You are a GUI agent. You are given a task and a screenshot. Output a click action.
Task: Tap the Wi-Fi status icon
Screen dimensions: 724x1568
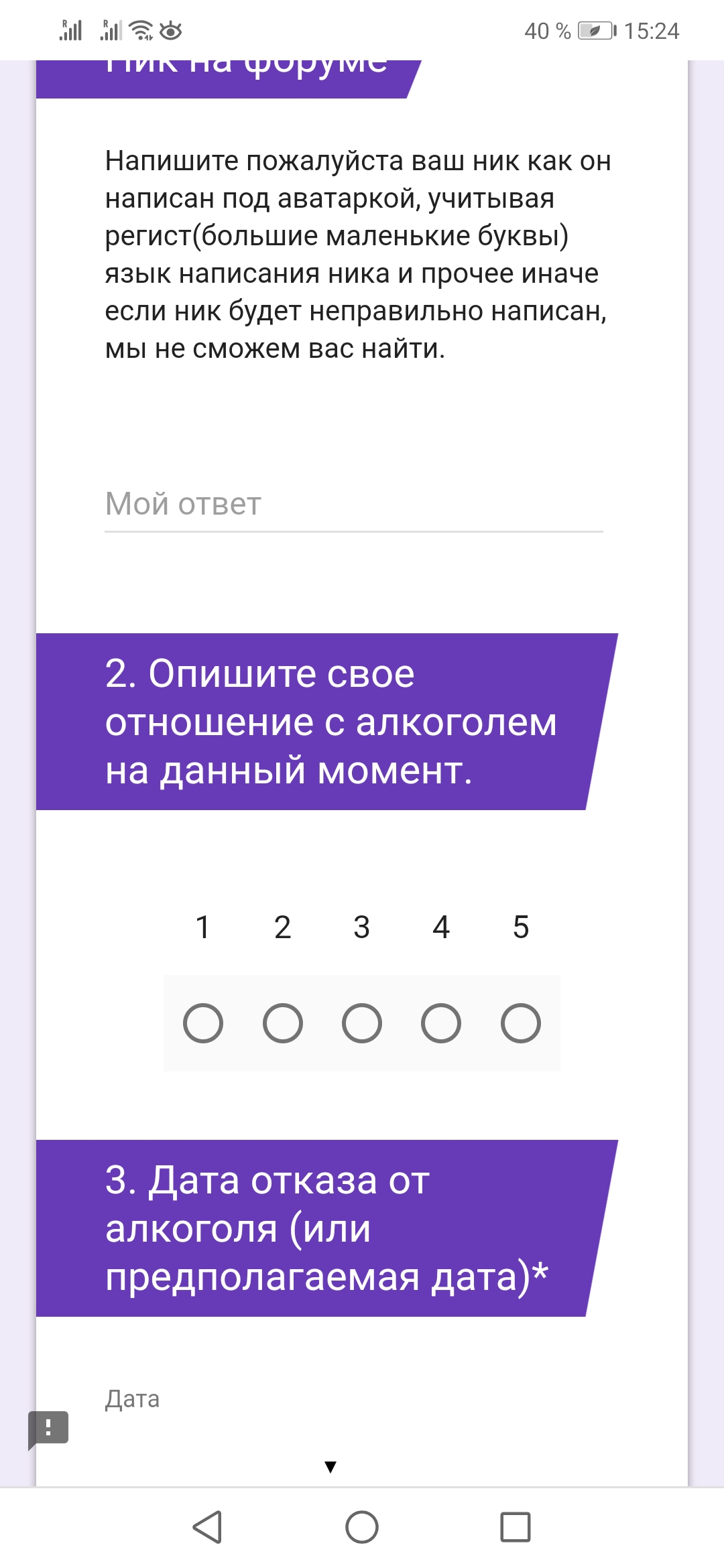[x=139, y=30]
